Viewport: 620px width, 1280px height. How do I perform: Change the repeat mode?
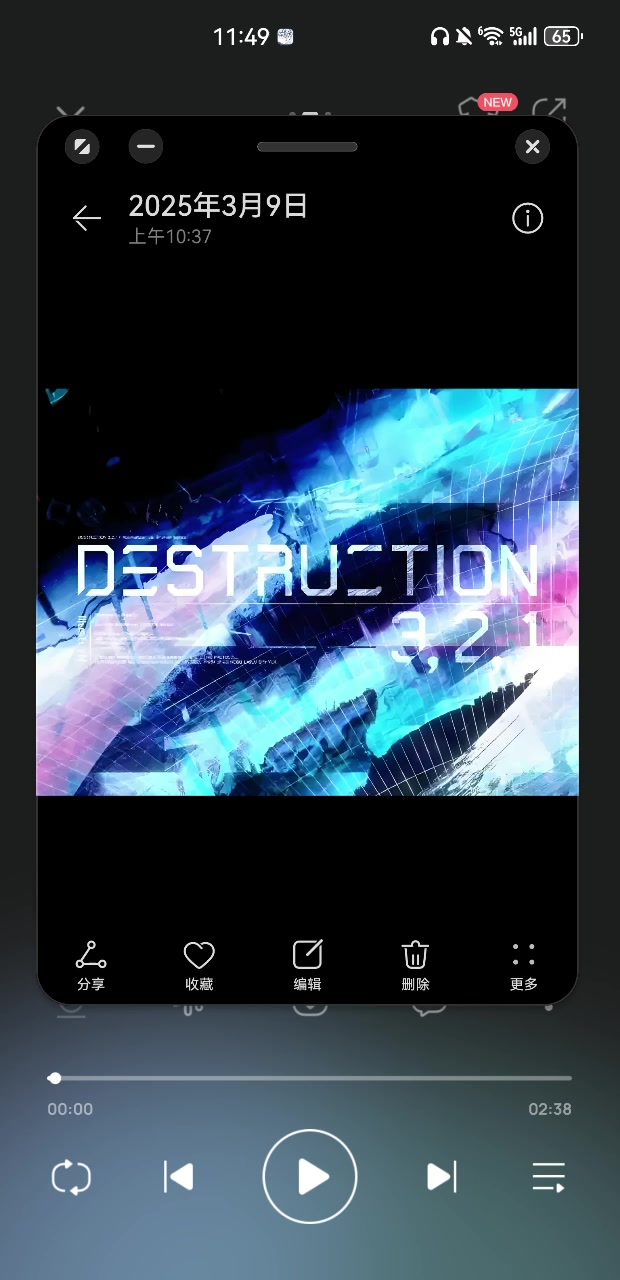click(71, 1177)
